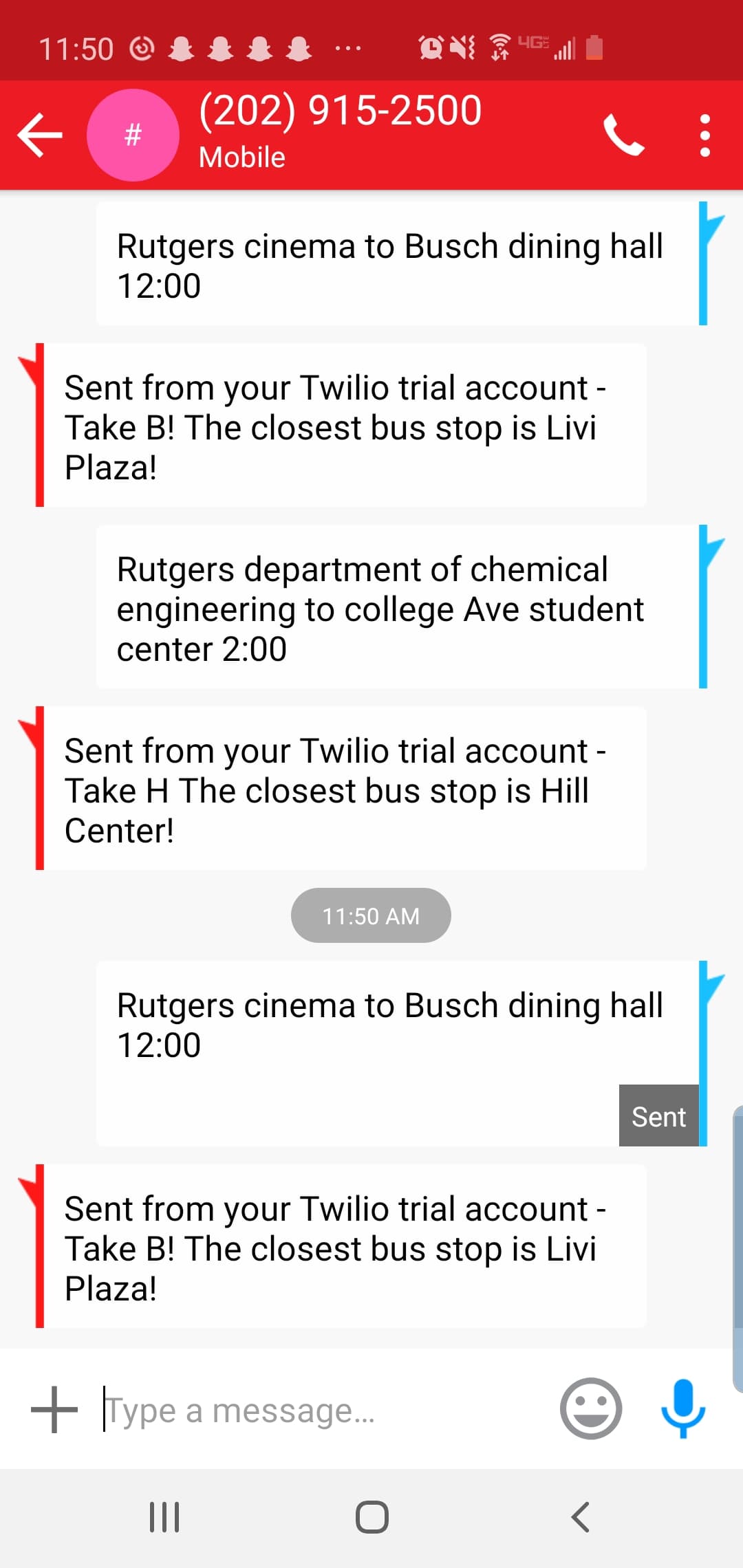Go back to the conversations list
The height and width of the screenshot is (1568, 743).
pyautogui.click(x=40, y=135)
